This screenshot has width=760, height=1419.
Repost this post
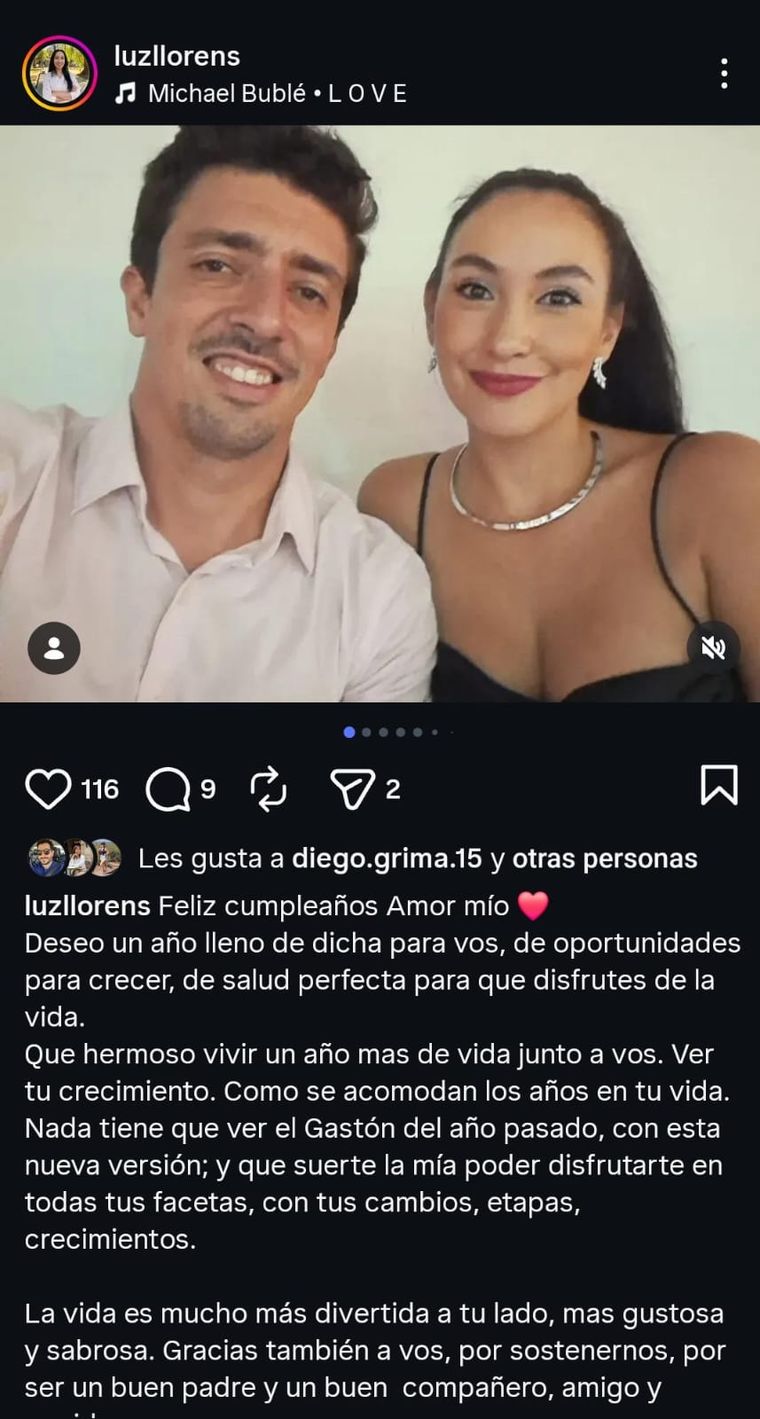point(269,789)
